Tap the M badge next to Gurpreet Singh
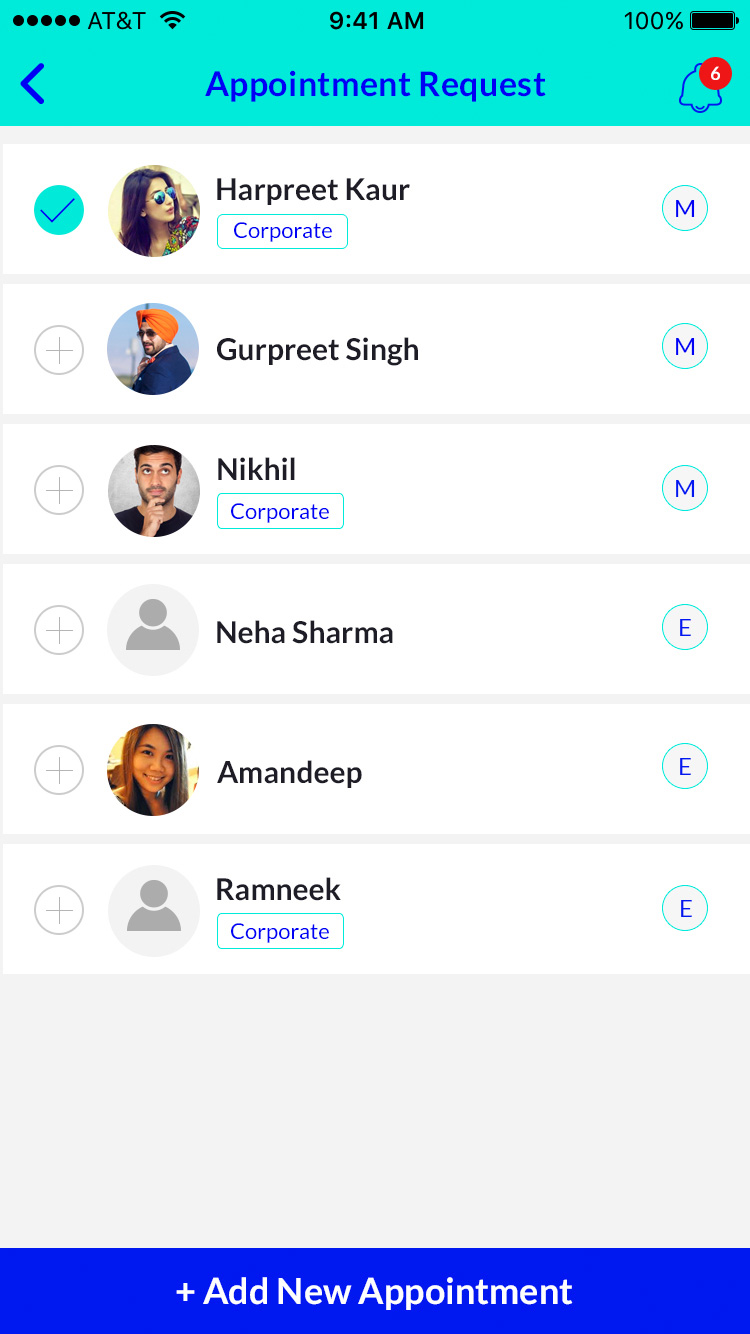 point(685,347)
